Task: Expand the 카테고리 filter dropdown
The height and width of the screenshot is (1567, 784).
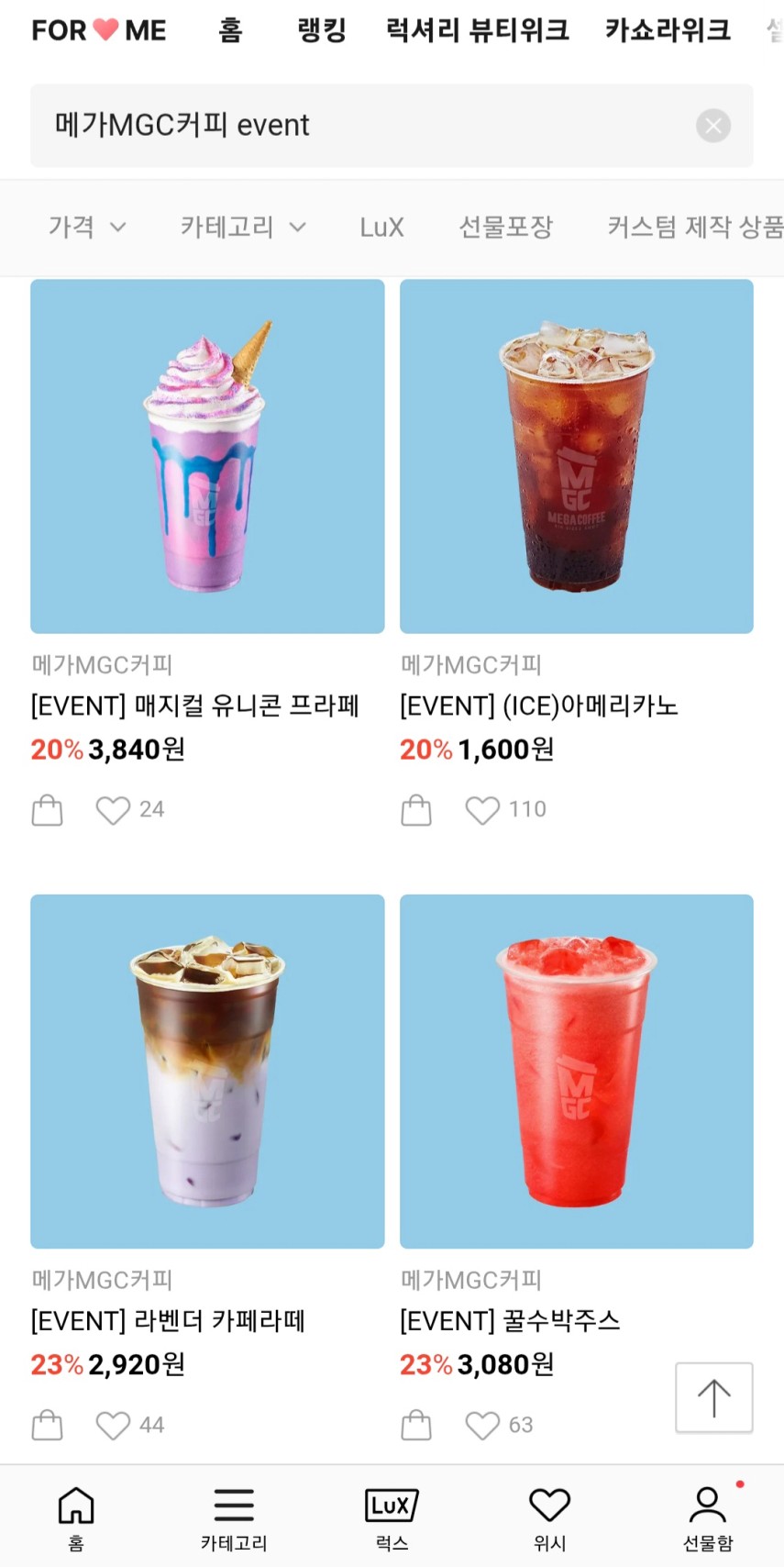Action: click(243, 227)
